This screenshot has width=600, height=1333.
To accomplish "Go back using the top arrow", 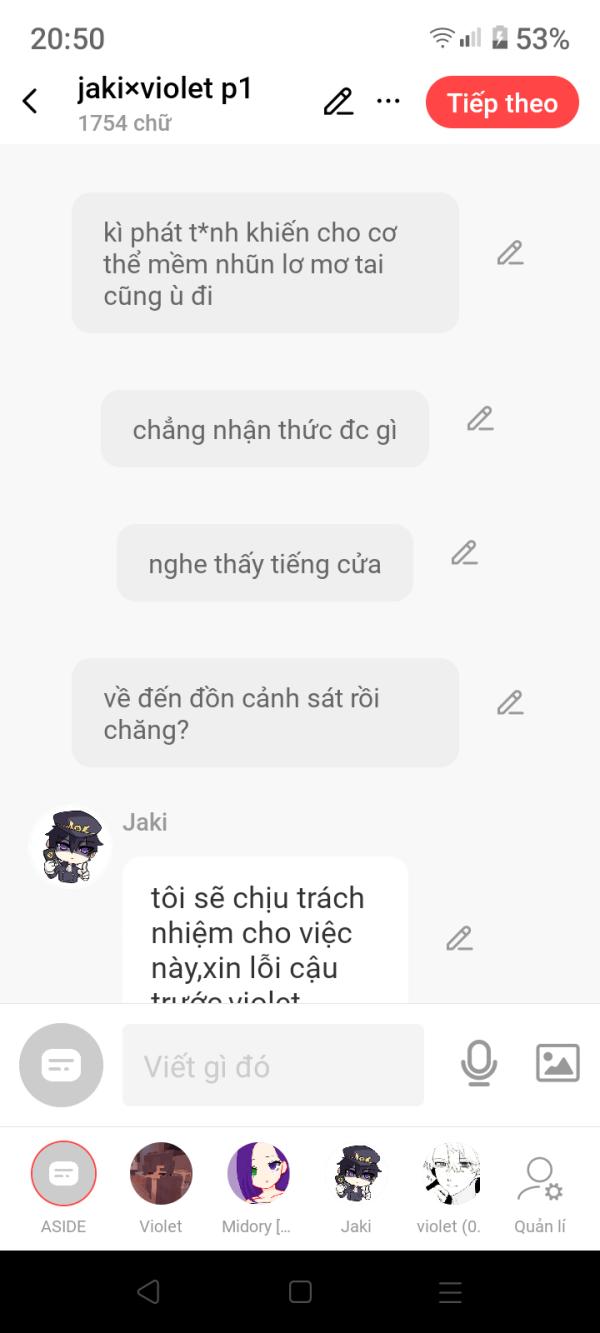I will pyautogui.click(x=30, y=101).
